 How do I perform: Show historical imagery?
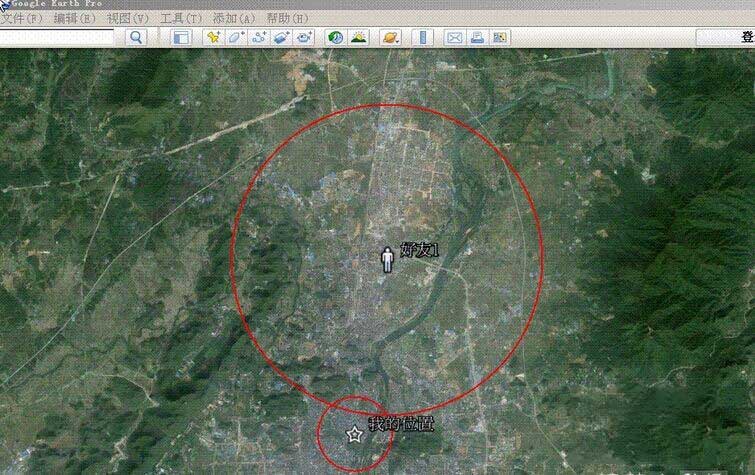click(x=336, y=37)
